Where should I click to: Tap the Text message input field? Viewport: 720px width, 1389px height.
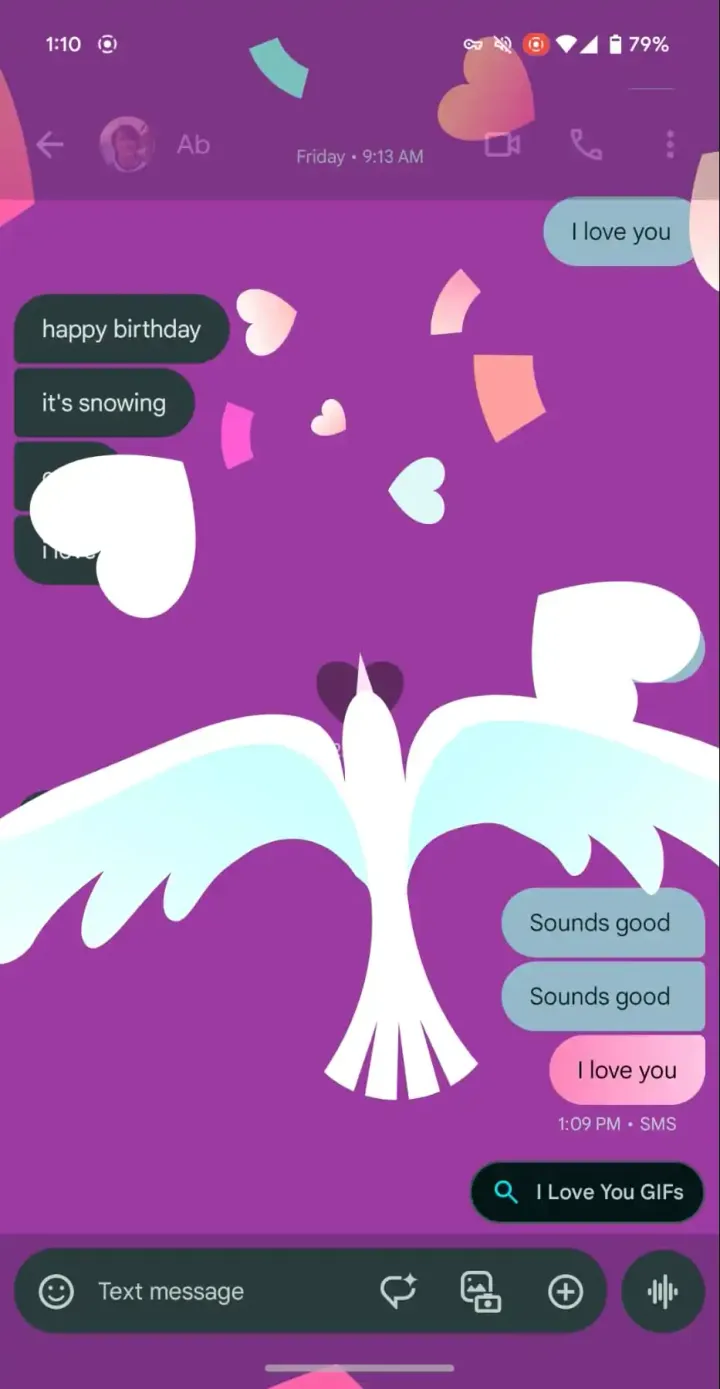pyautogui.click(x=200, y=1291)
